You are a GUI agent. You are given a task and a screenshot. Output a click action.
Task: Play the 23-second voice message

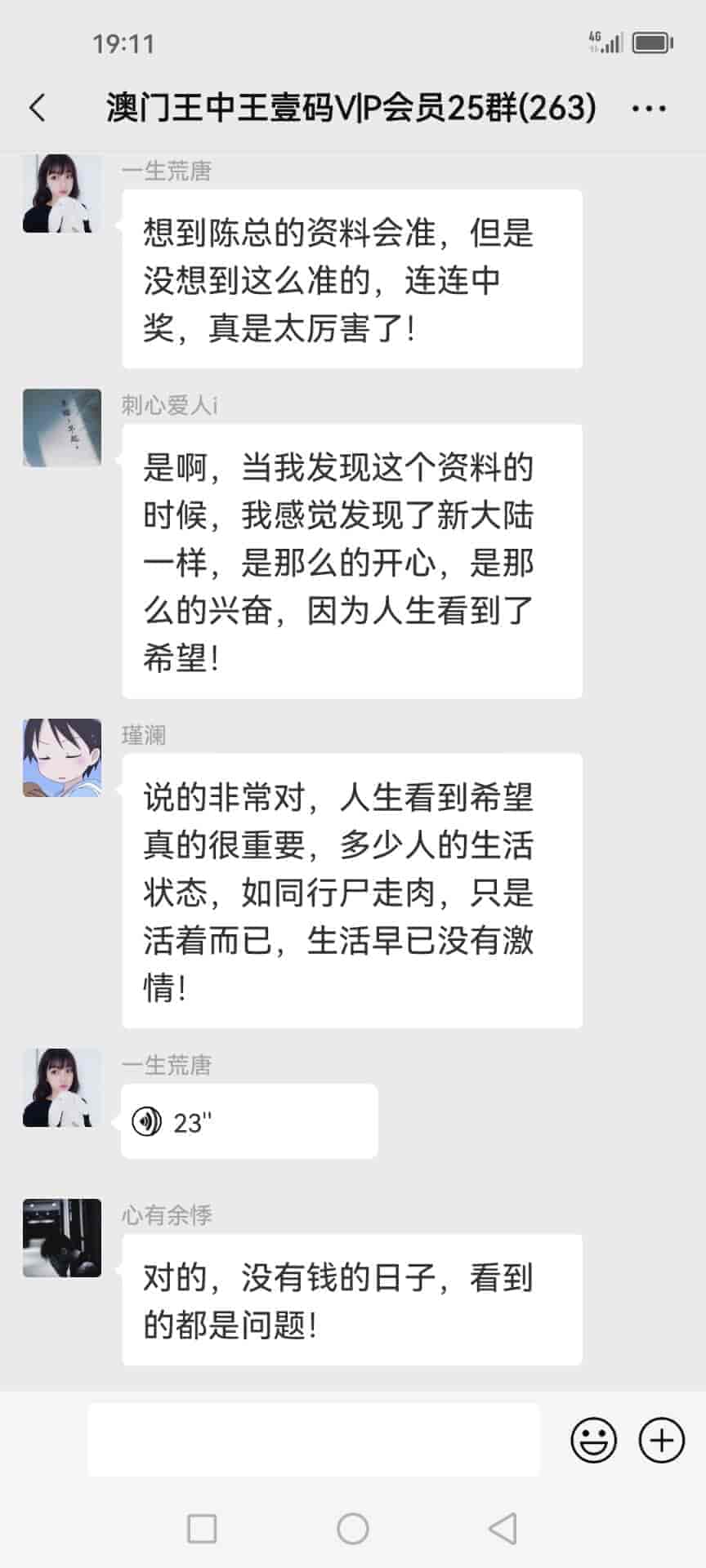click(x=248, y=1121)
